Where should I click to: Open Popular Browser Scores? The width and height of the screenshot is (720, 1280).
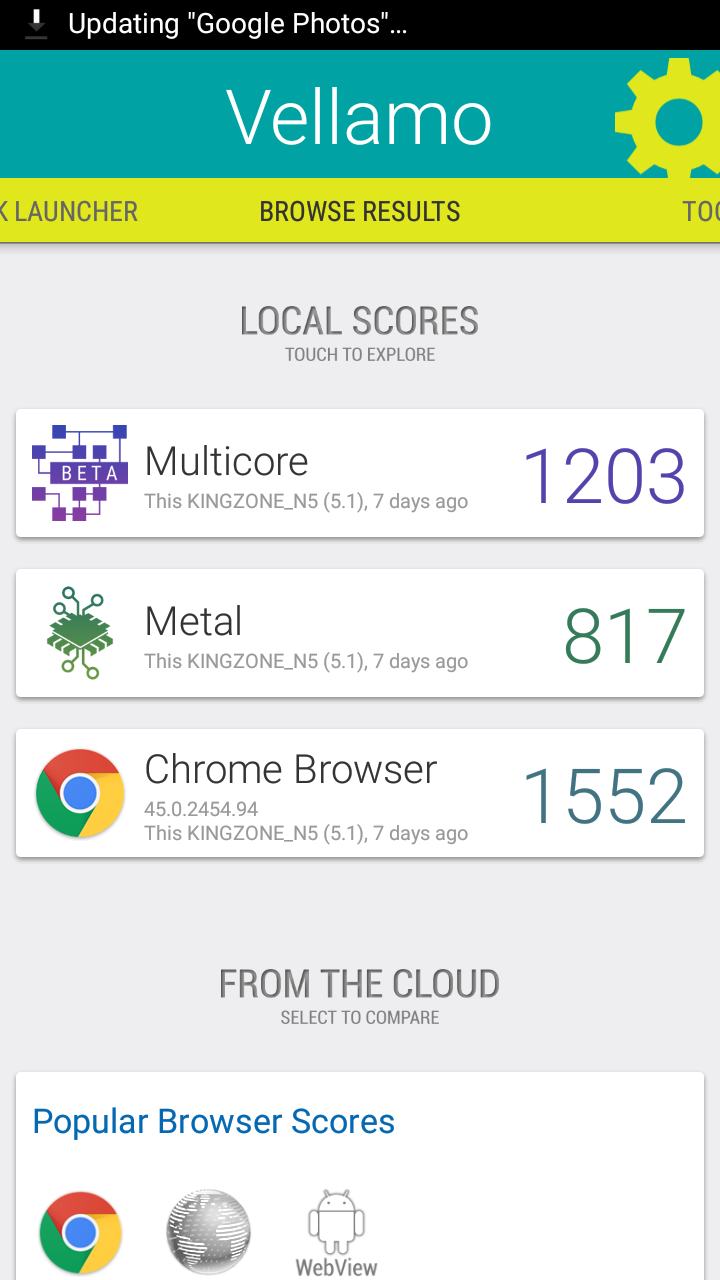pos(214,1121)
